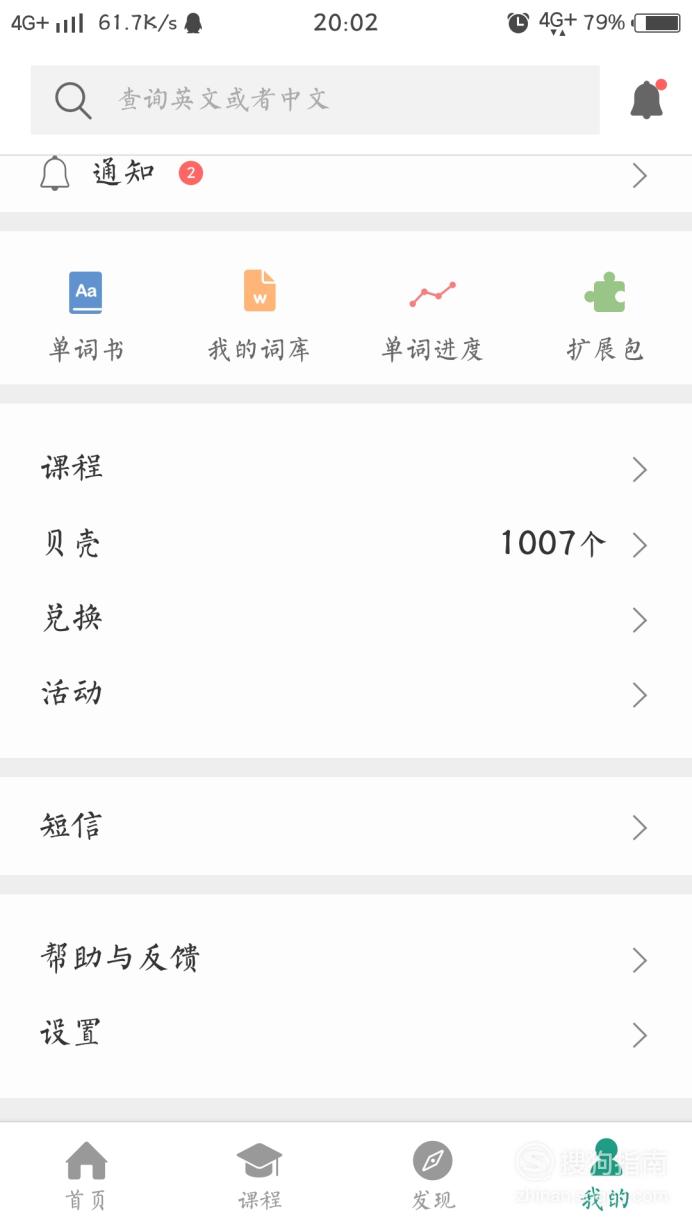692x1230 pixels.
Task: Open 帮助与反馈 help and feedback
Action: (346, 960)
